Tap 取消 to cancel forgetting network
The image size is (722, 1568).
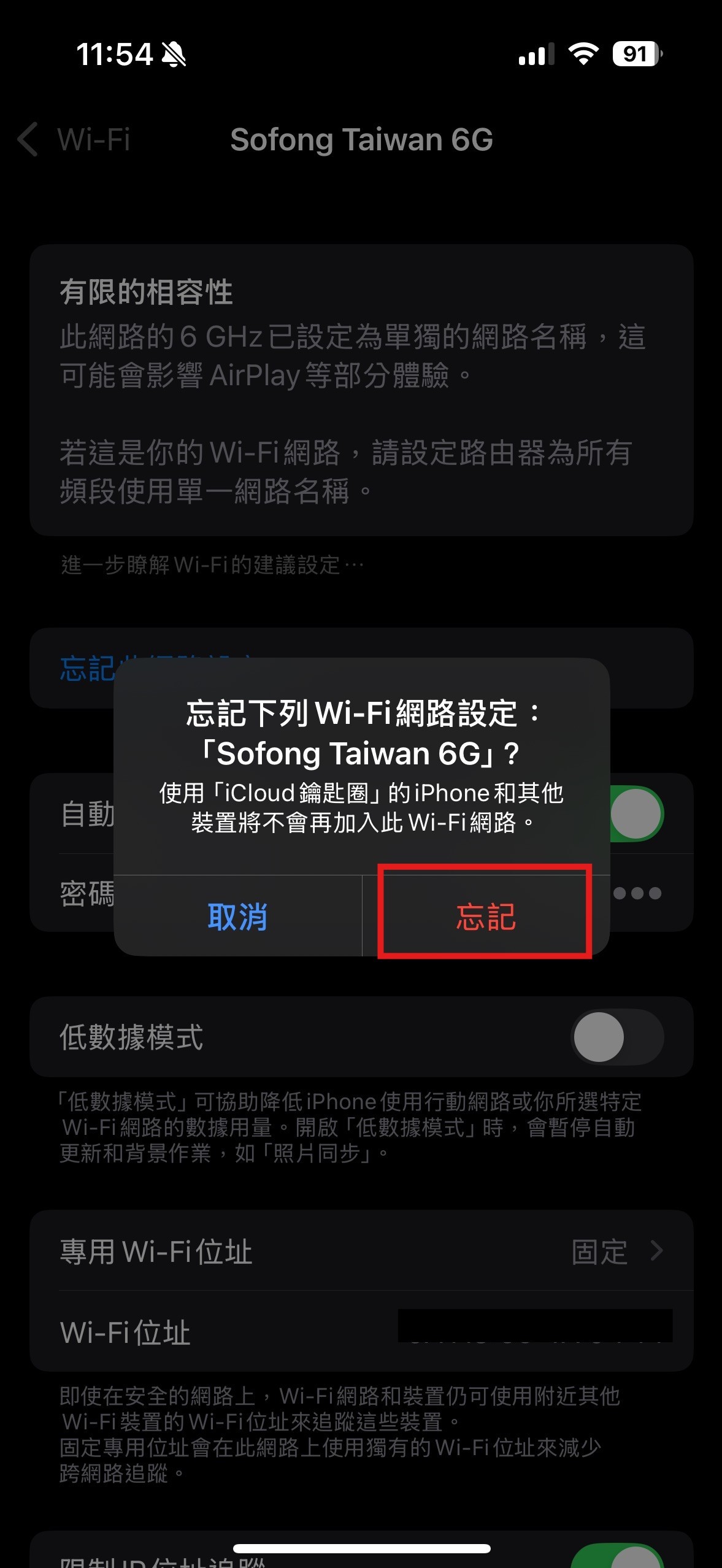237,917
